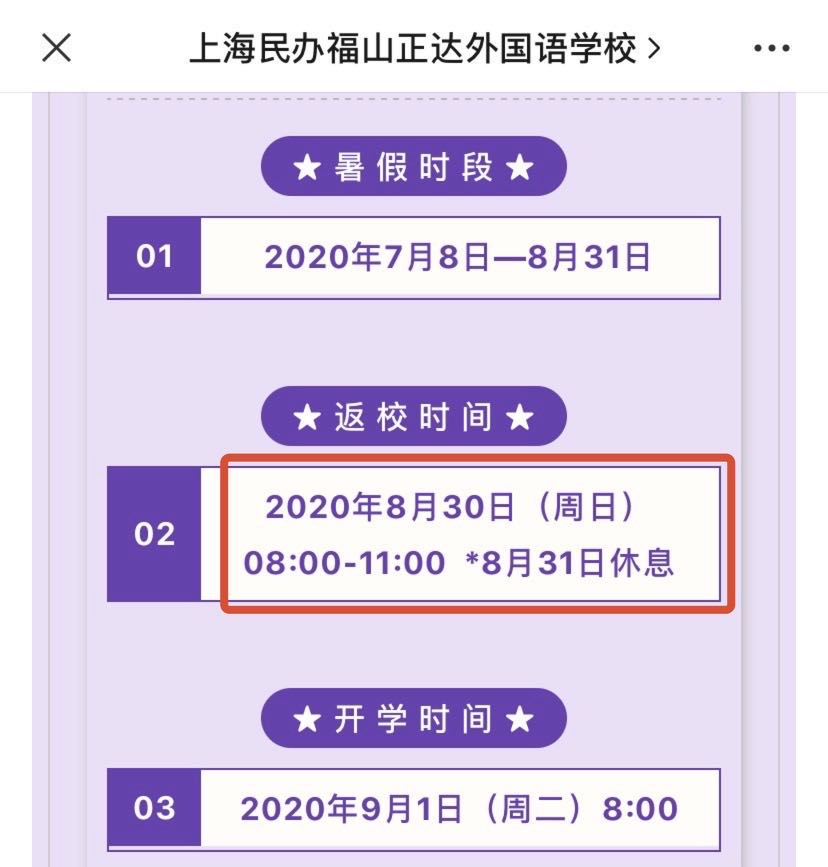Viewport: 828px width, 867px height.
Task: Close the article page
Action: pyautogui.click(x=57, y=47)
